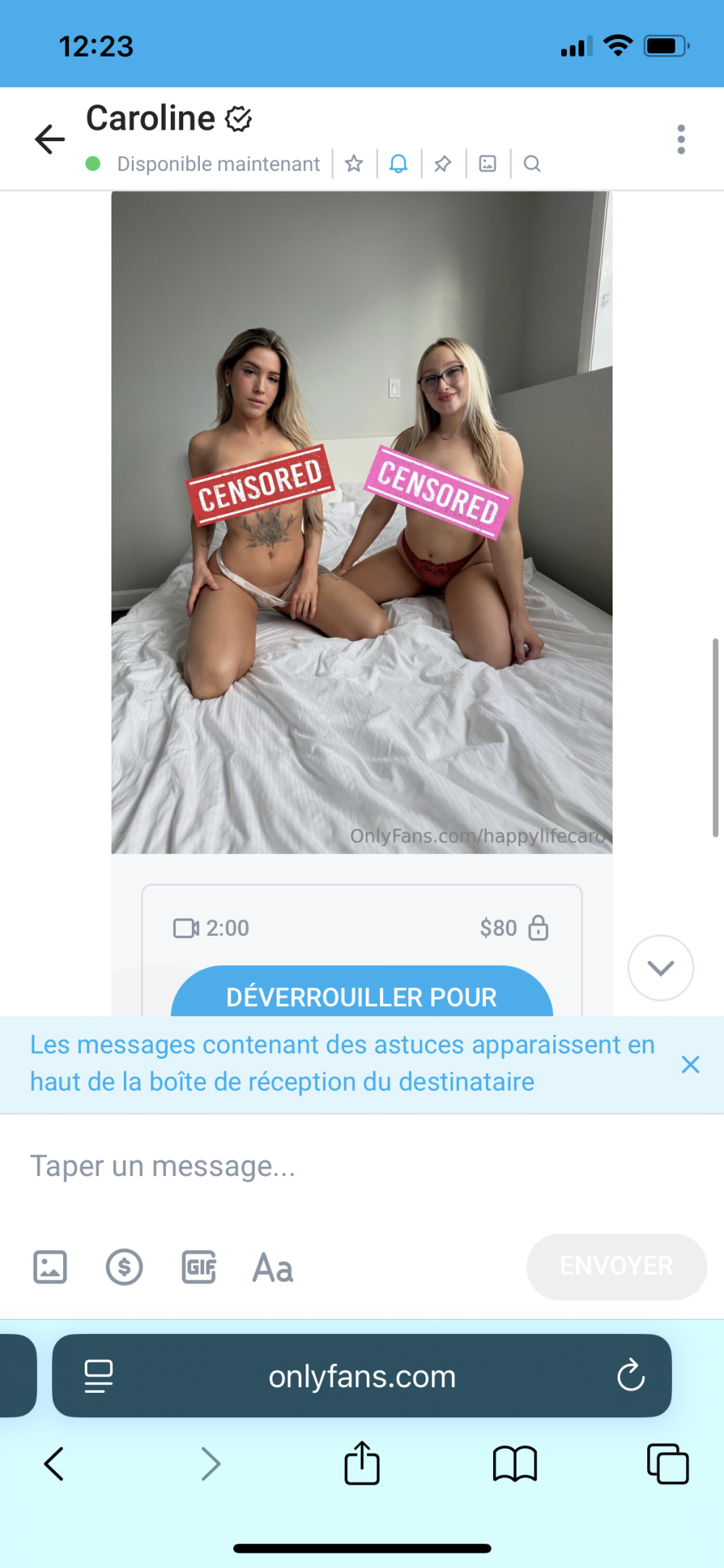Screen dimensions: 724x1568
Task: Send a tip with dollar icon
Action: click(x=125, y=1267)
